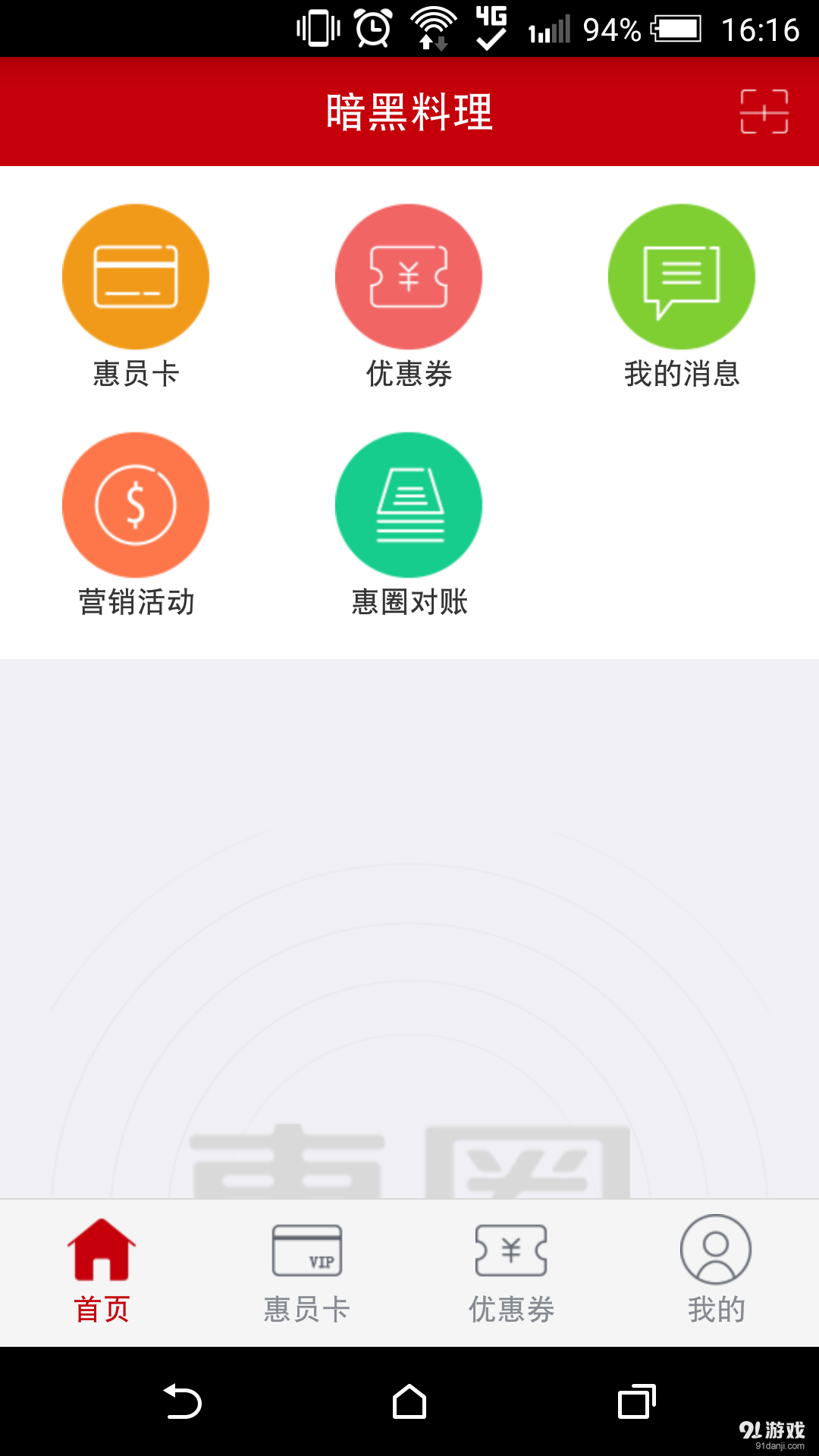The image size is (819, 1456).
Task: Open the 我的 tab
Action: (x=715, y=1306)
